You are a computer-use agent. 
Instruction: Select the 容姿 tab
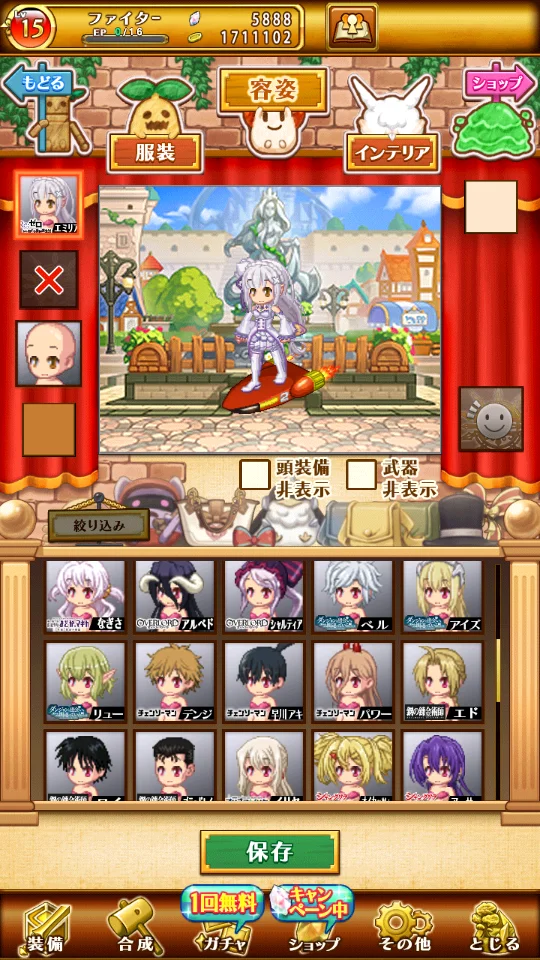[x=273, y=90]
